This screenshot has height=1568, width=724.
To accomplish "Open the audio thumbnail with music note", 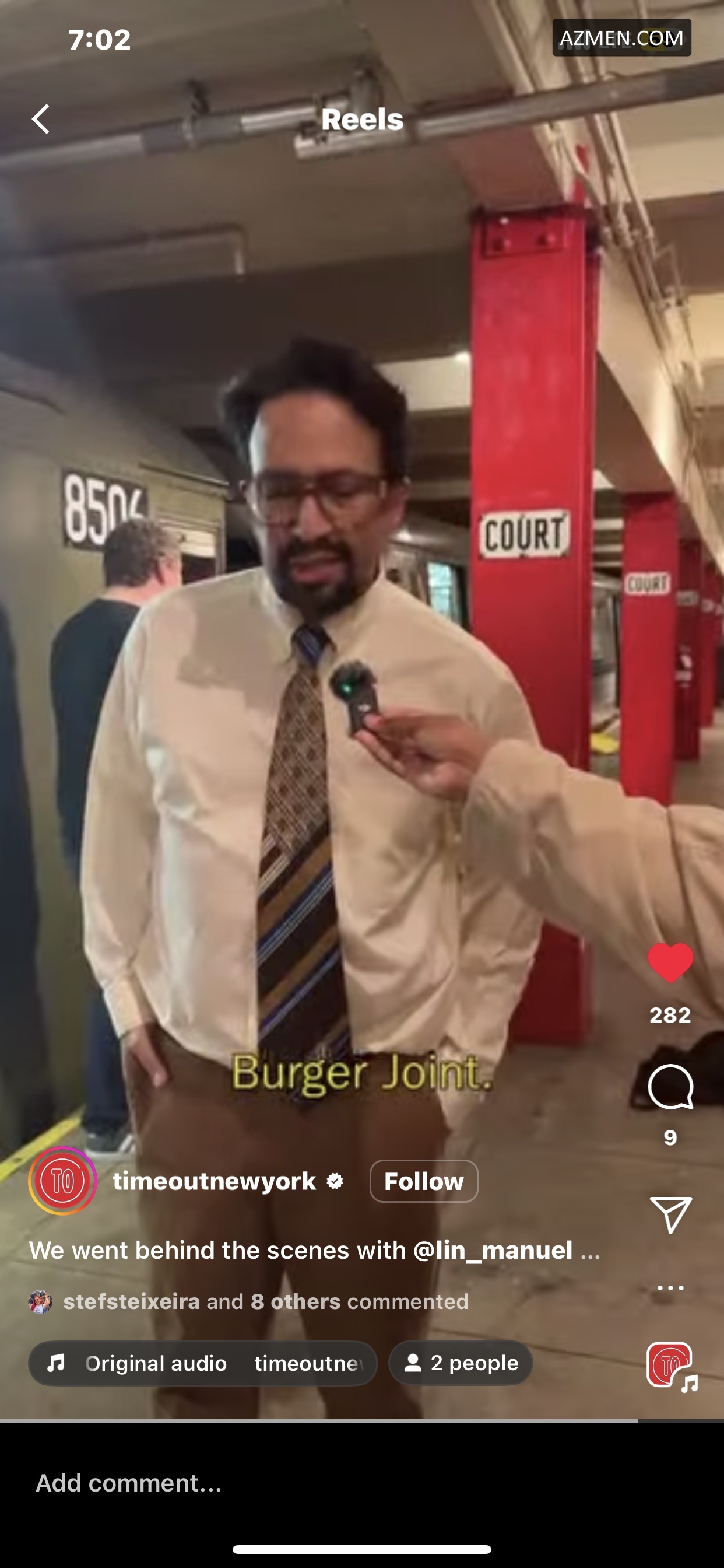I will [x=670, y=1364].
